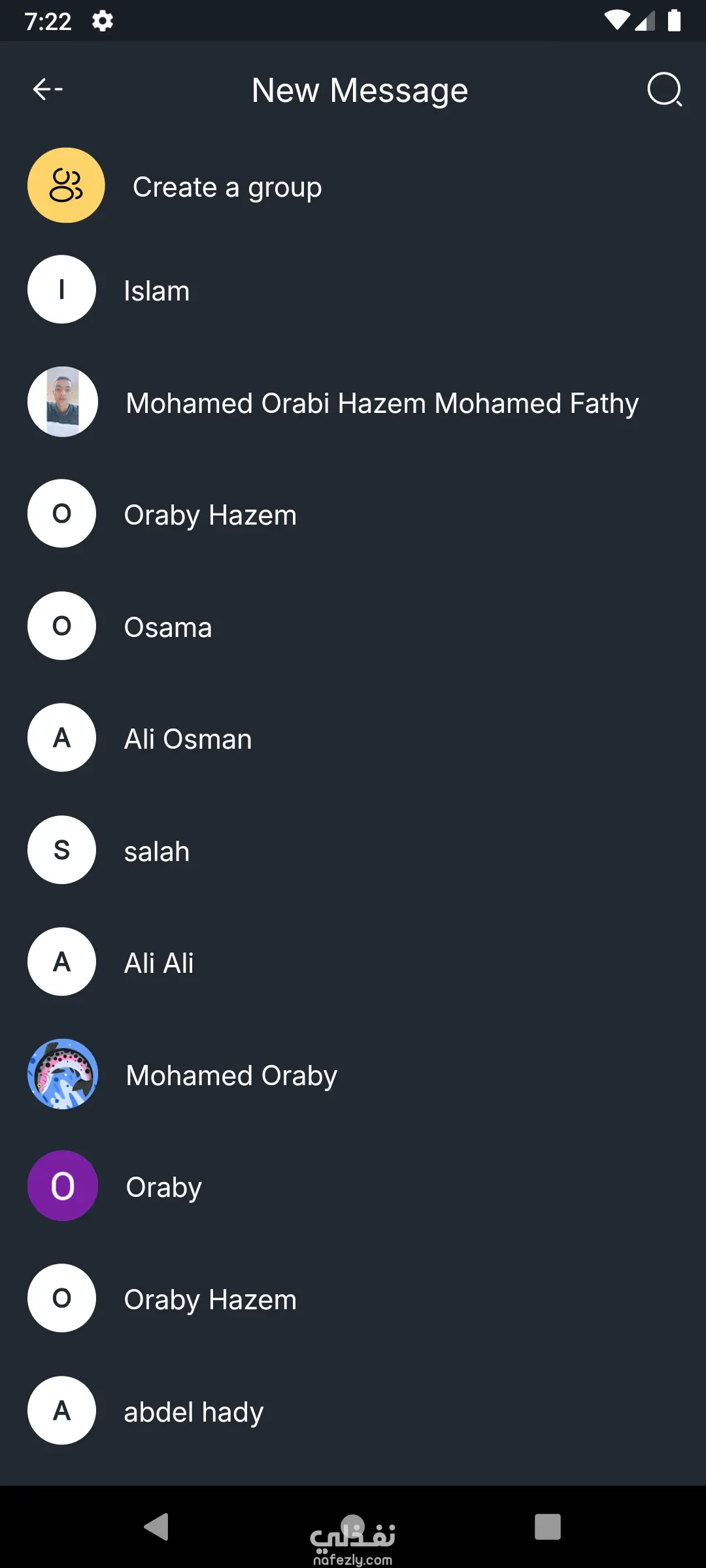
Task: Go back using the top-left arrow
Action: pyautogui.click(x=48, y=90)
